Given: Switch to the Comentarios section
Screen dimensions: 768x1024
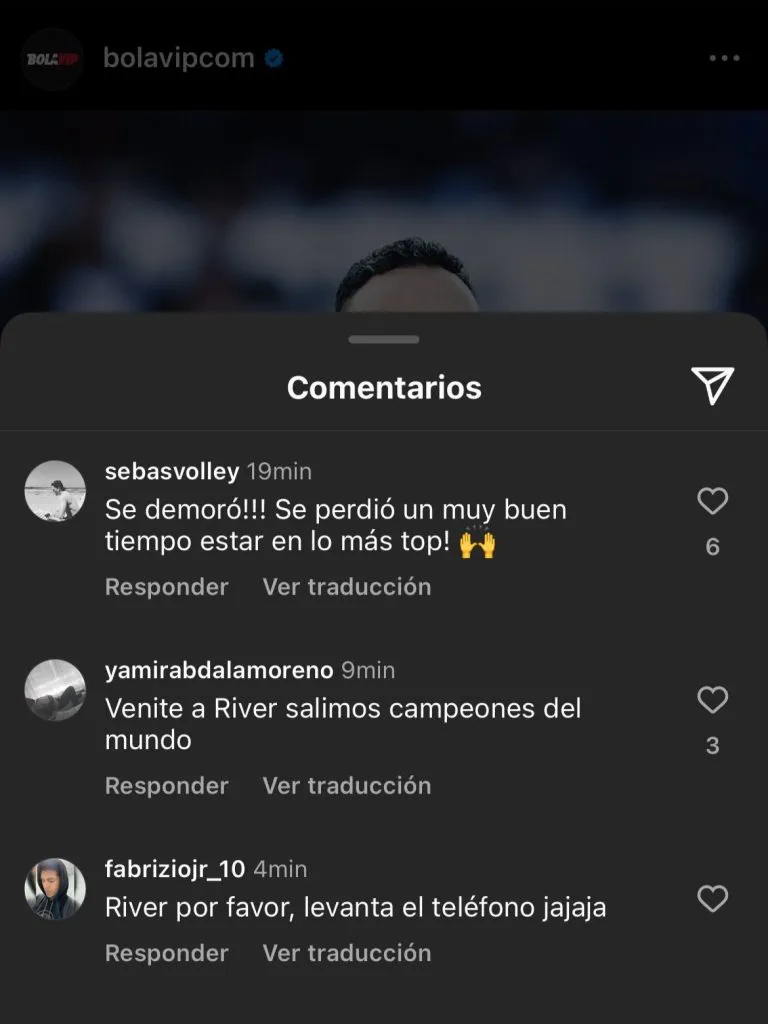Looking at the screenshot, I should (384, 387).
